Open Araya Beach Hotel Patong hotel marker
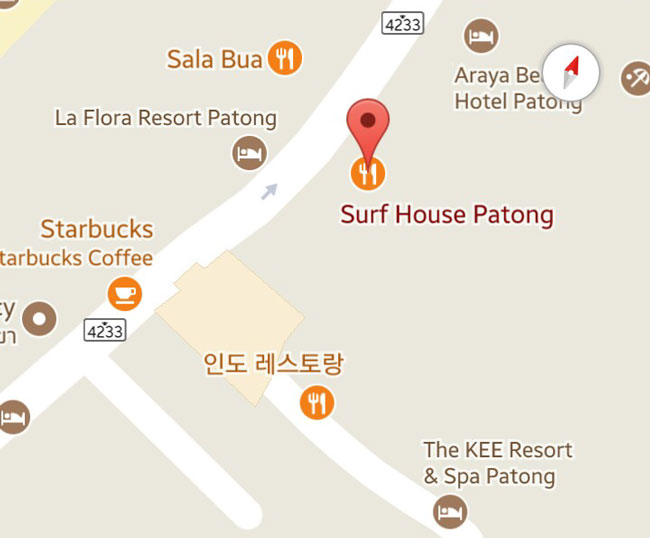Image resolution: width=650 pixels, height=538 pixels. pos(481,37)
